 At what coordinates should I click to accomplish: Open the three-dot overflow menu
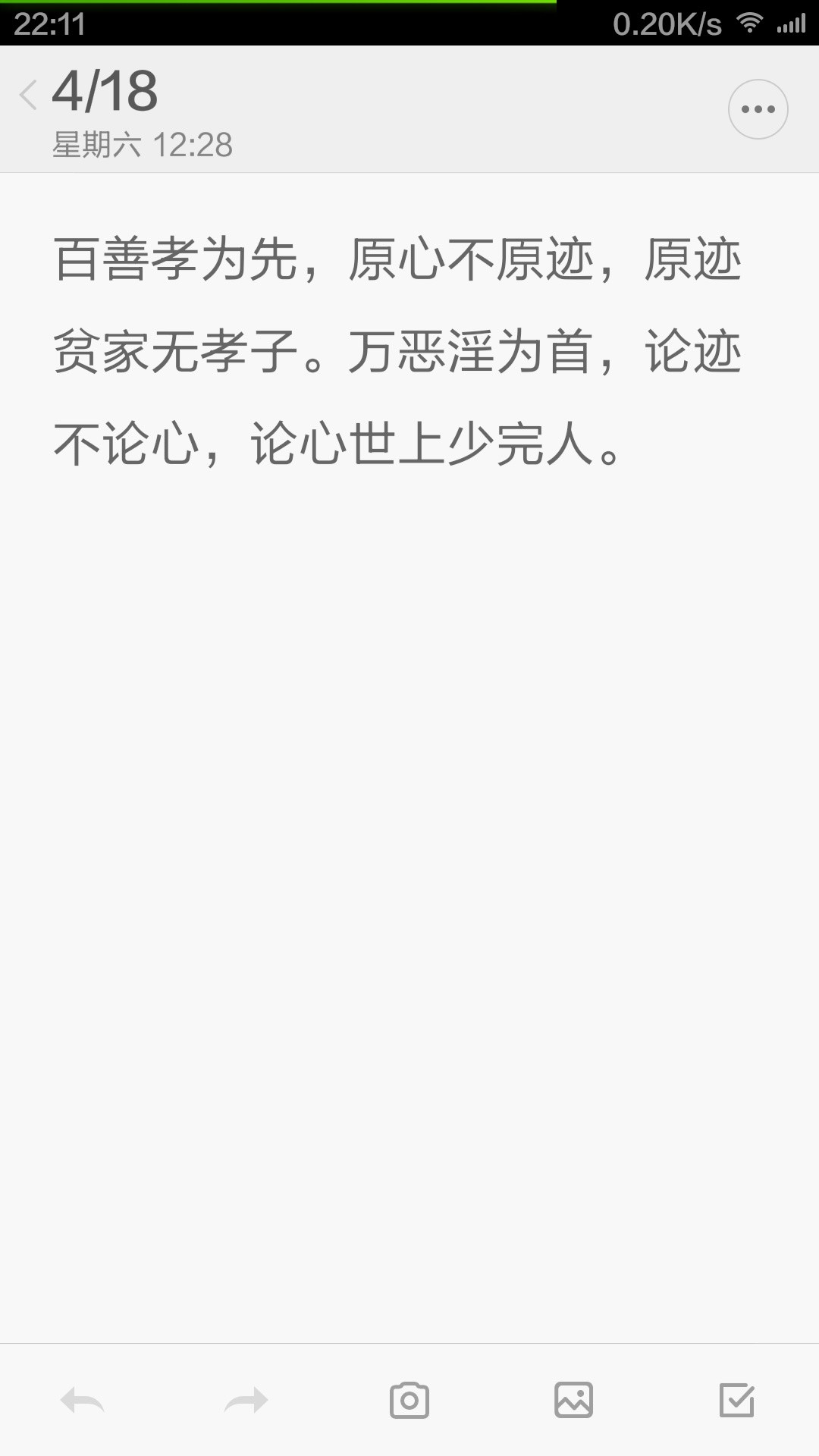[x=758, y=109]
